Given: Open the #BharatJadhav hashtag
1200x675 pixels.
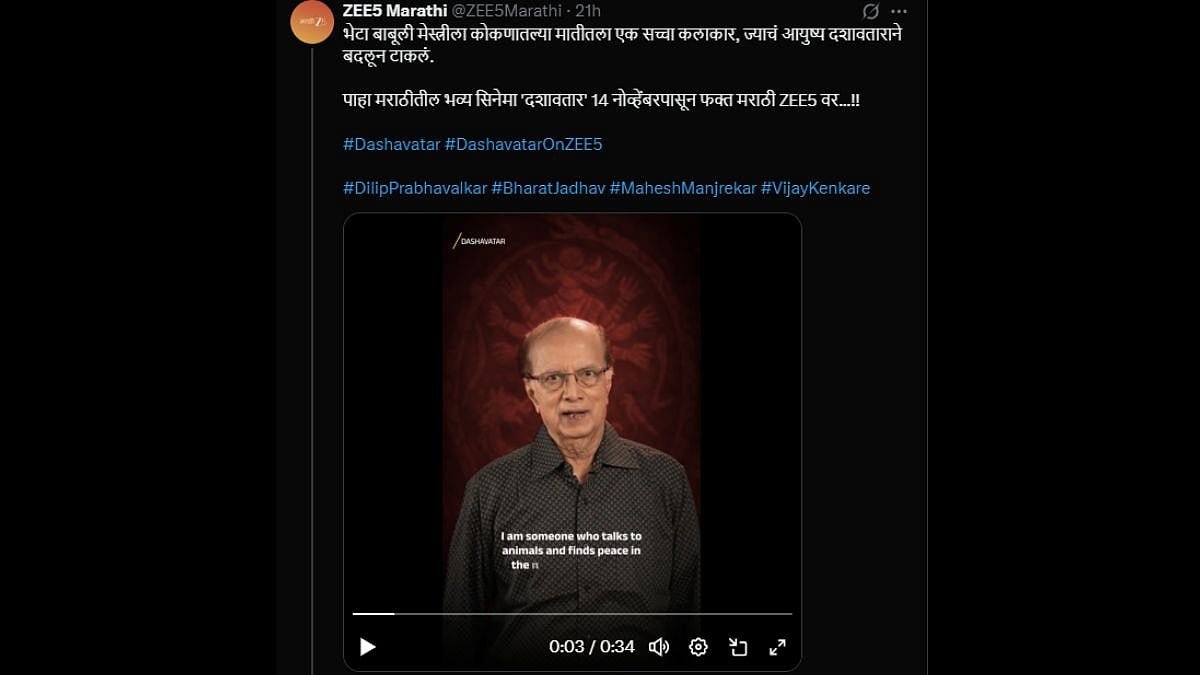Looking at the screenshot, I should [x=548, y=188].
